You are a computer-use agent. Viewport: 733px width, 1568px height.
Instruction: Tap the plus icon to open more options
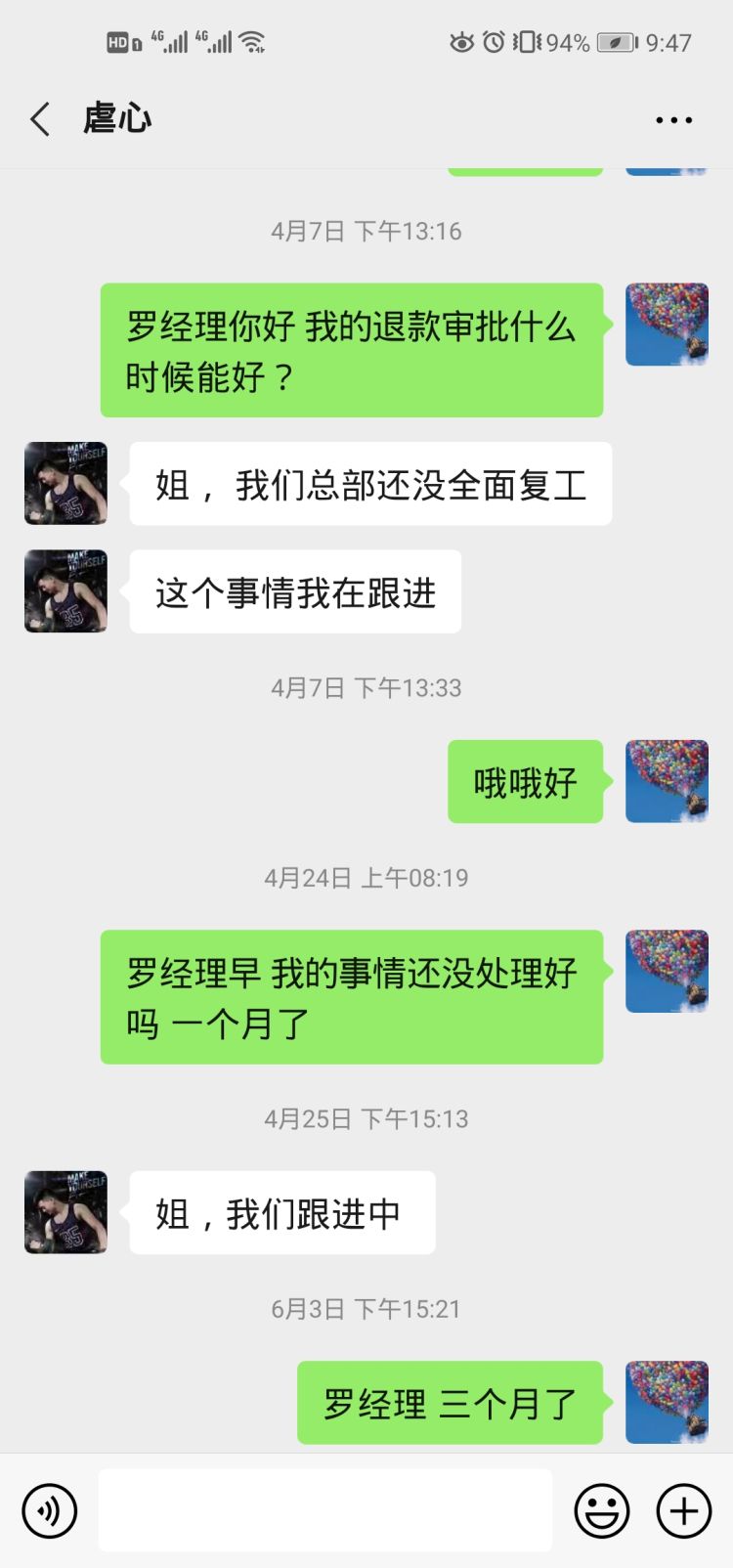(683, 1510)
